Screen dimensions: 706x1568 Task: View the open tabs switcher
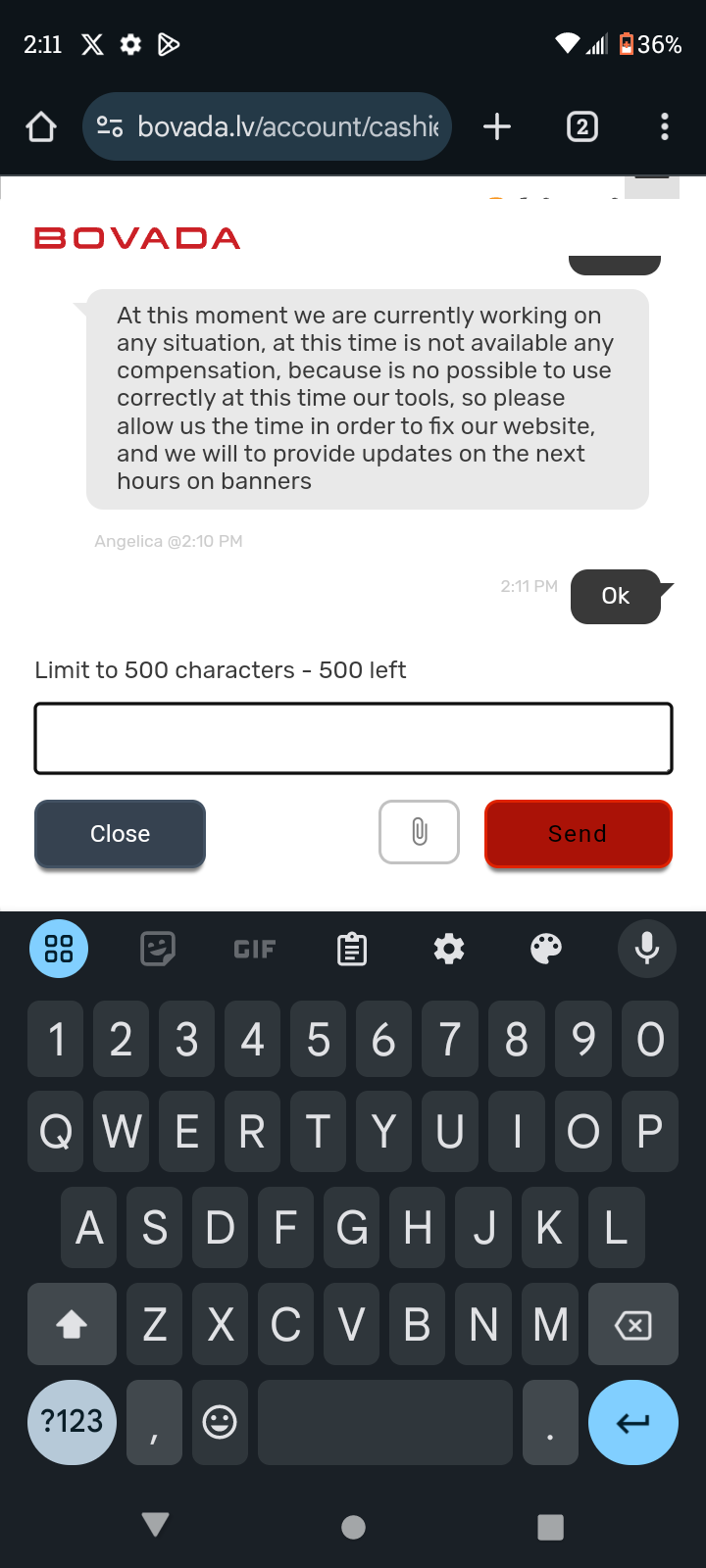(582, 126)
